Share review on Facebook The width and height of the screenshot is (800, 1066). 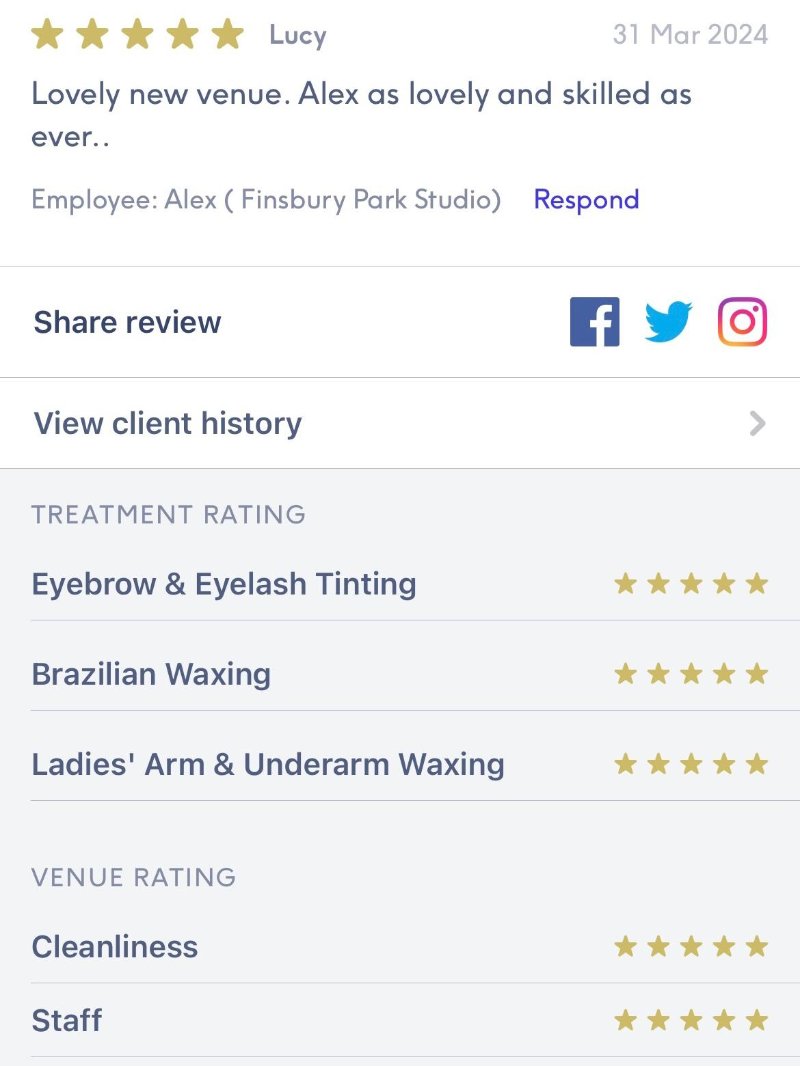[595, 322]
